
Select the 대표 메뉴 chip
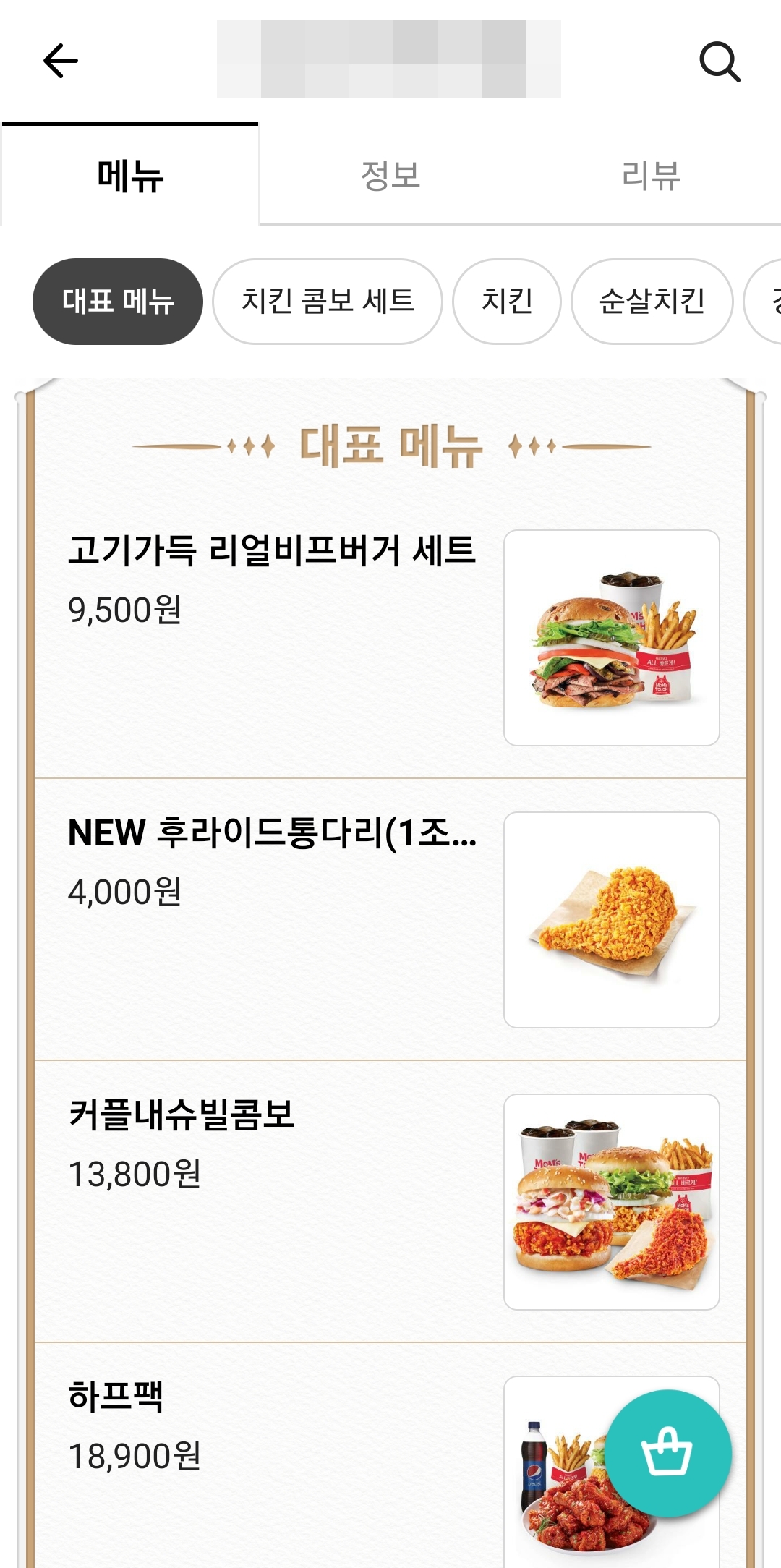(118, 302)
